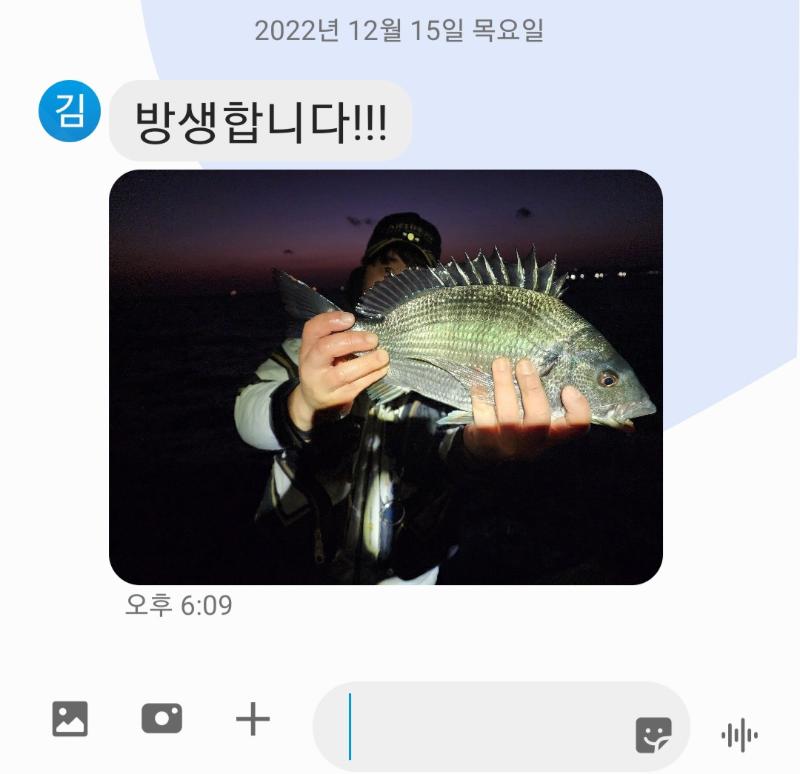
Task: Record a voice message
Action: pyautogui.click(x=739, y=736)
